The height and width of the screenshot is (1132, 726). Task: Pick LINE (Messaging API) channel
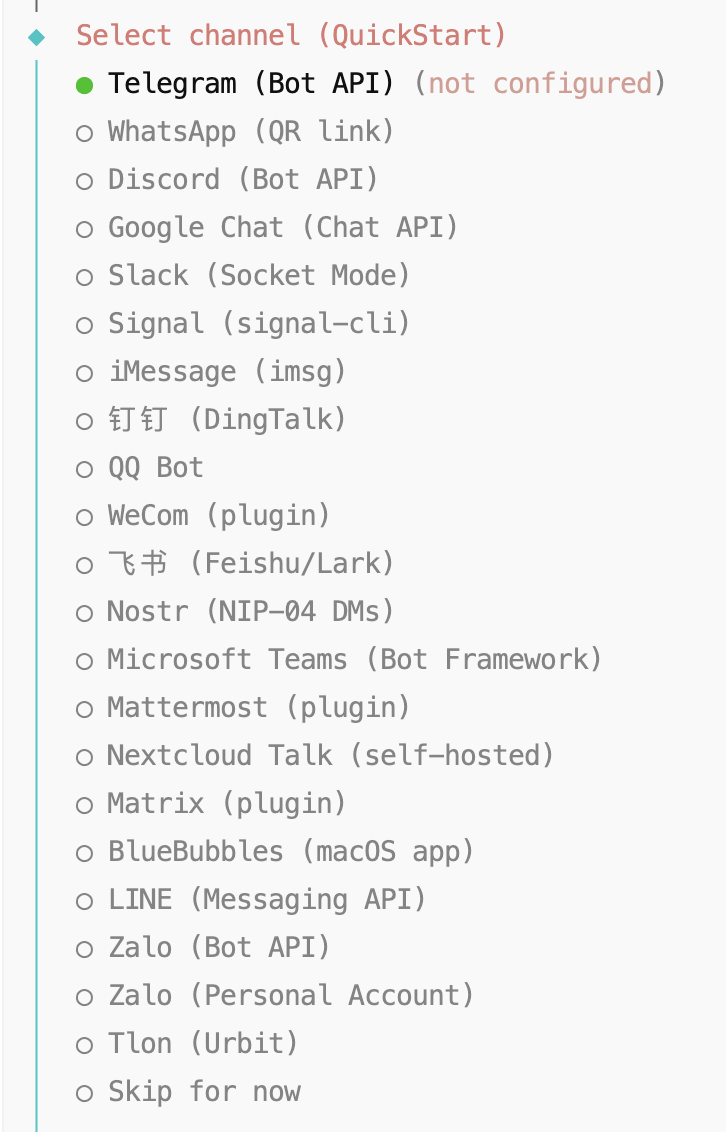click(266, 900)
